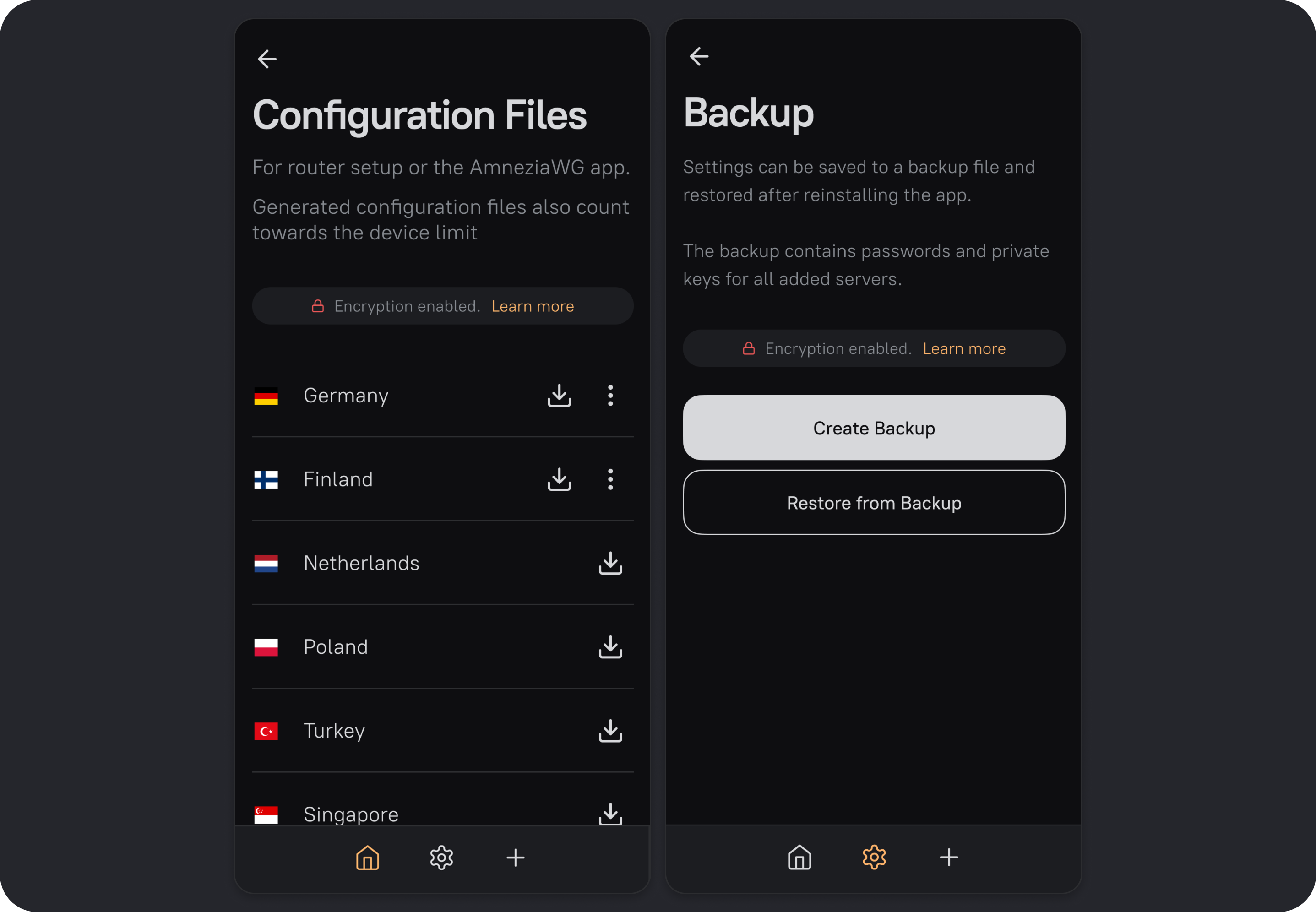
Task: Open Learn more link on Backup screen
Action: point(963,348)
